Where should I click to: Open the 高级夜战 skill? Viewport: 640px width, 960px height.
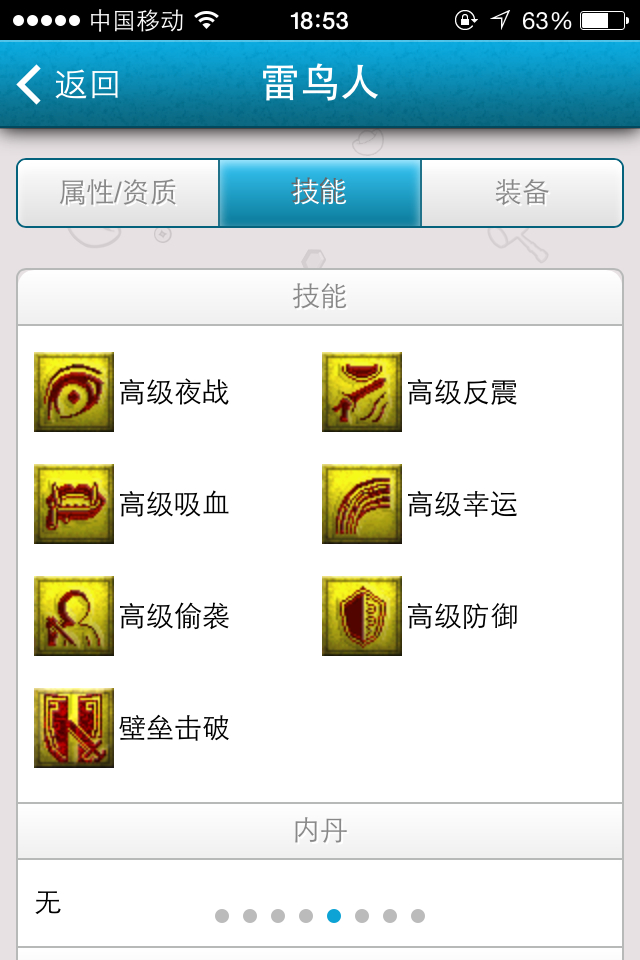pyautogui.click(x=74, y=392)
